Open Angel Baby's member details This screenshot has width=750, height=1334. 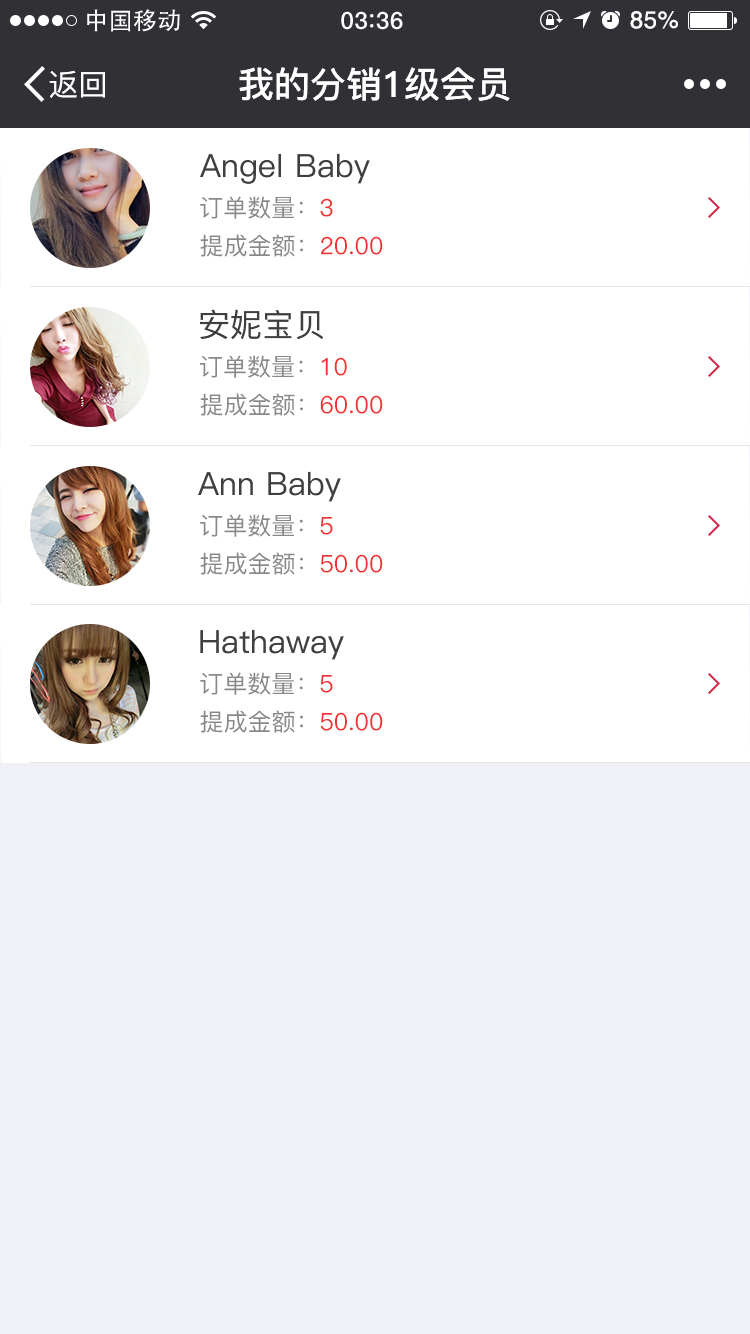click(x=375, y=208)
